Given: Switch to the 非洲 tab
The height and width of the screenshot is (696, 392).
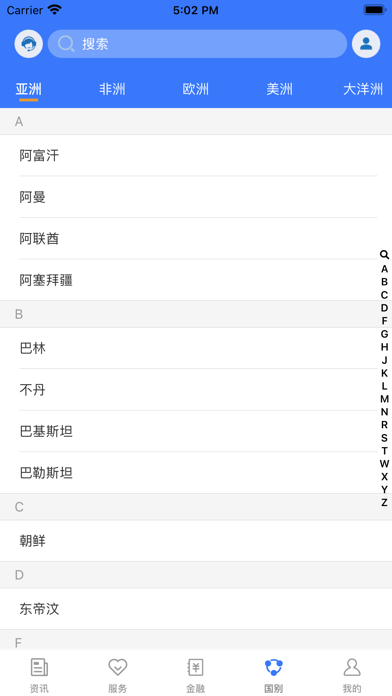Looking at the screenshot, I should [x=112, y=89].
